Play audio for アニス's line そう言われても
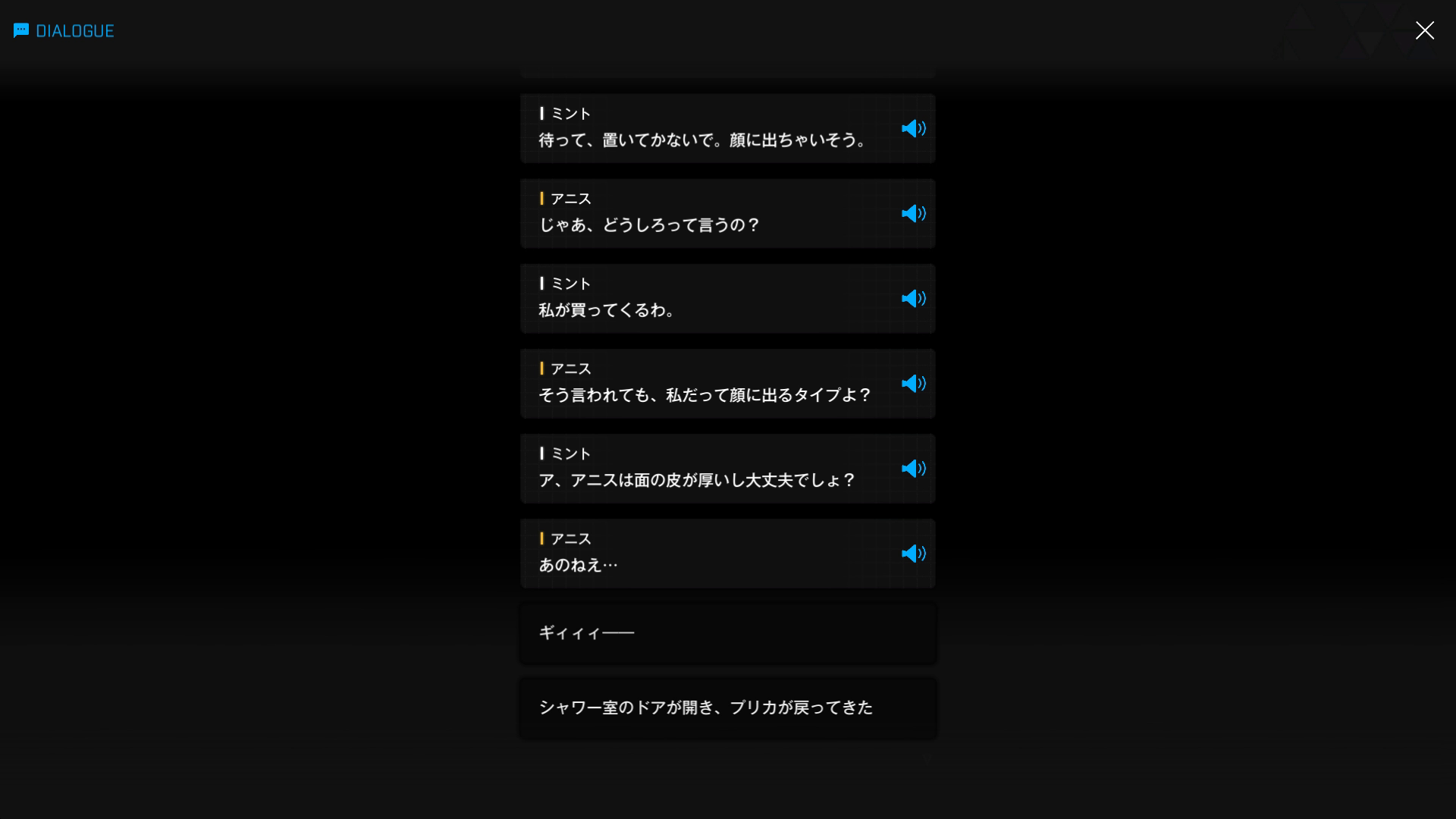 913,384
